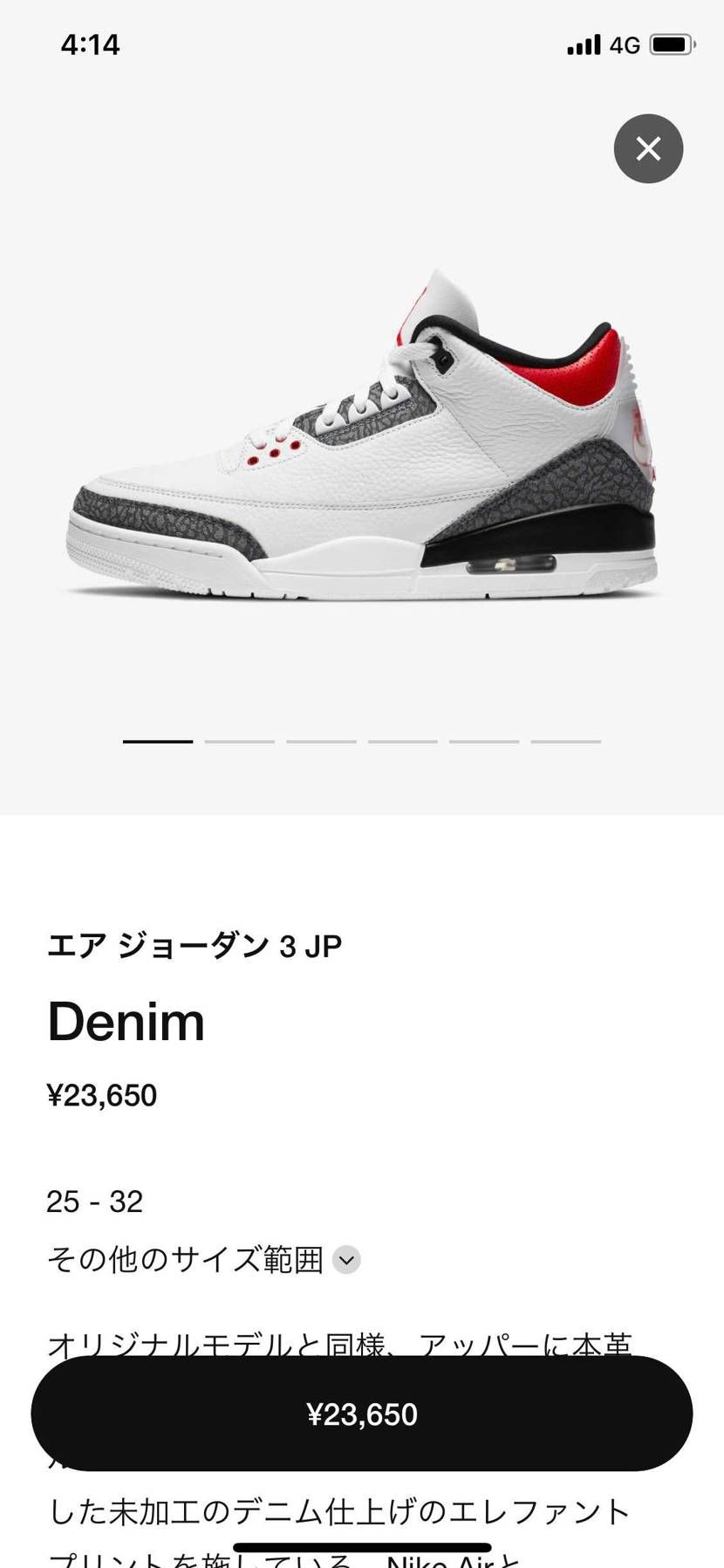Screen dimensions: 724x1568
Task: Select the first carousel indicator bar
Action: point(157,740)
